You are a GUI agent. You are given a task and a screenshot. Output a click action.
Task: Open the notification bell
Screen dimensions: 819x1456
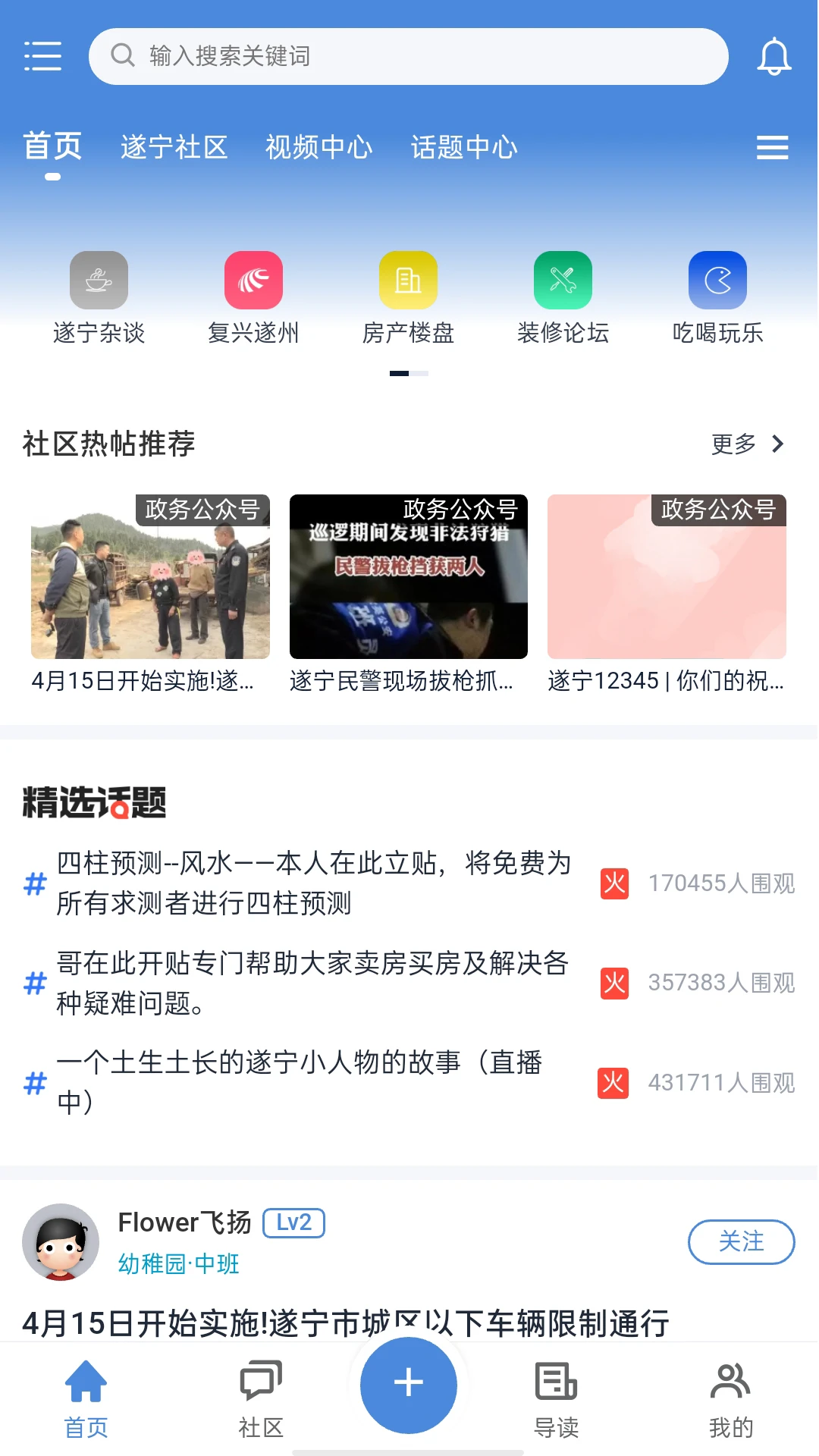coord(774,56)
